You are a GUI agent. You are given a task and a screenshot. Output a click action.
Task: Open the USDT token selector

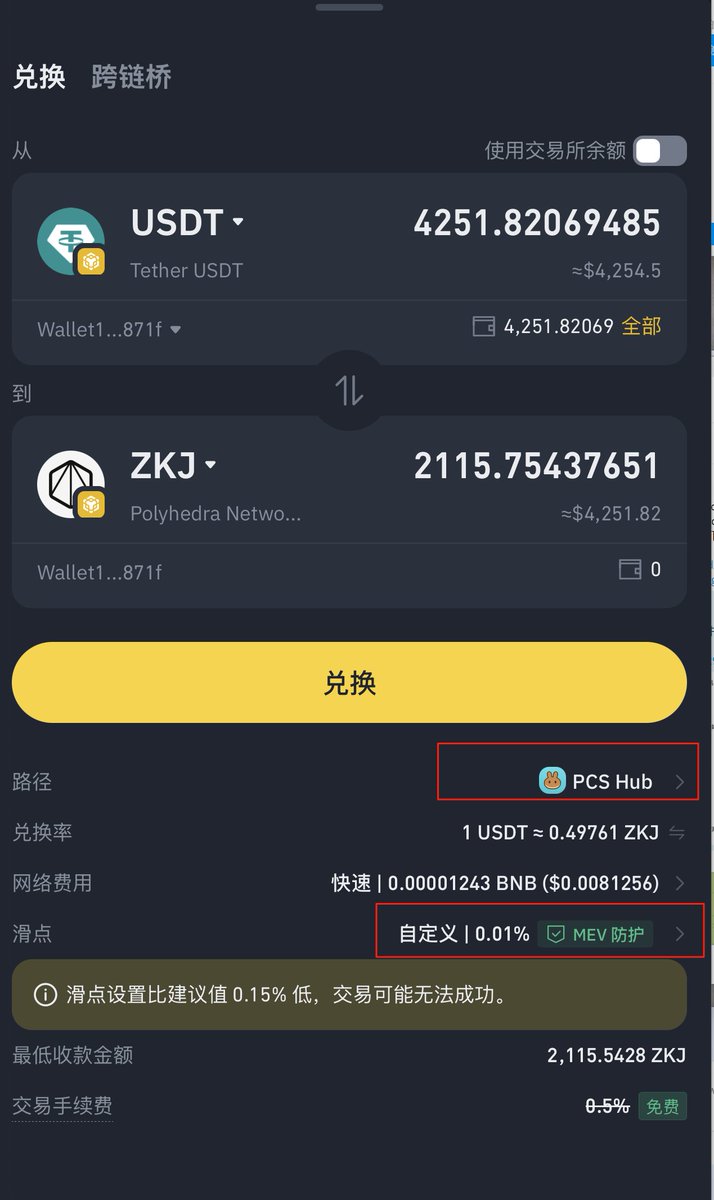[x=188, y=223]
